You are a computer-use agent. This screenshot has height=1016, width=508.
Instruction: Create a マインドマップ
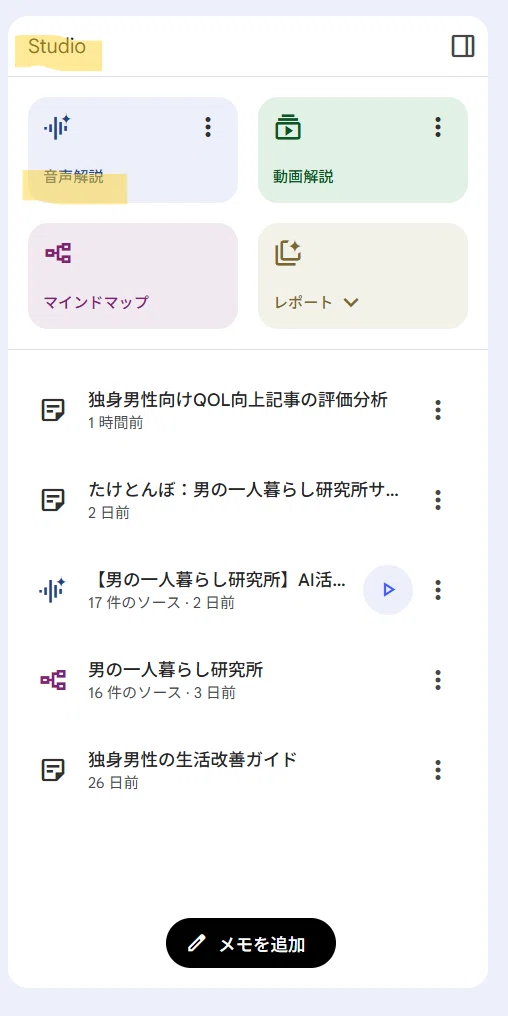point(133,276)
